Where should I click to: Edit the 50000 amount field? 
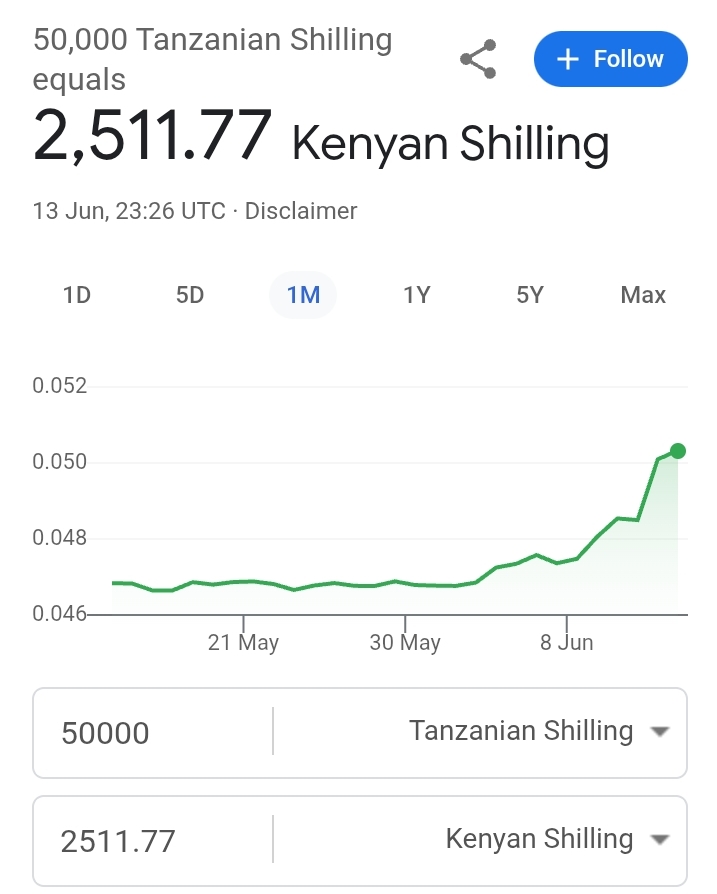tap(150, 733)
